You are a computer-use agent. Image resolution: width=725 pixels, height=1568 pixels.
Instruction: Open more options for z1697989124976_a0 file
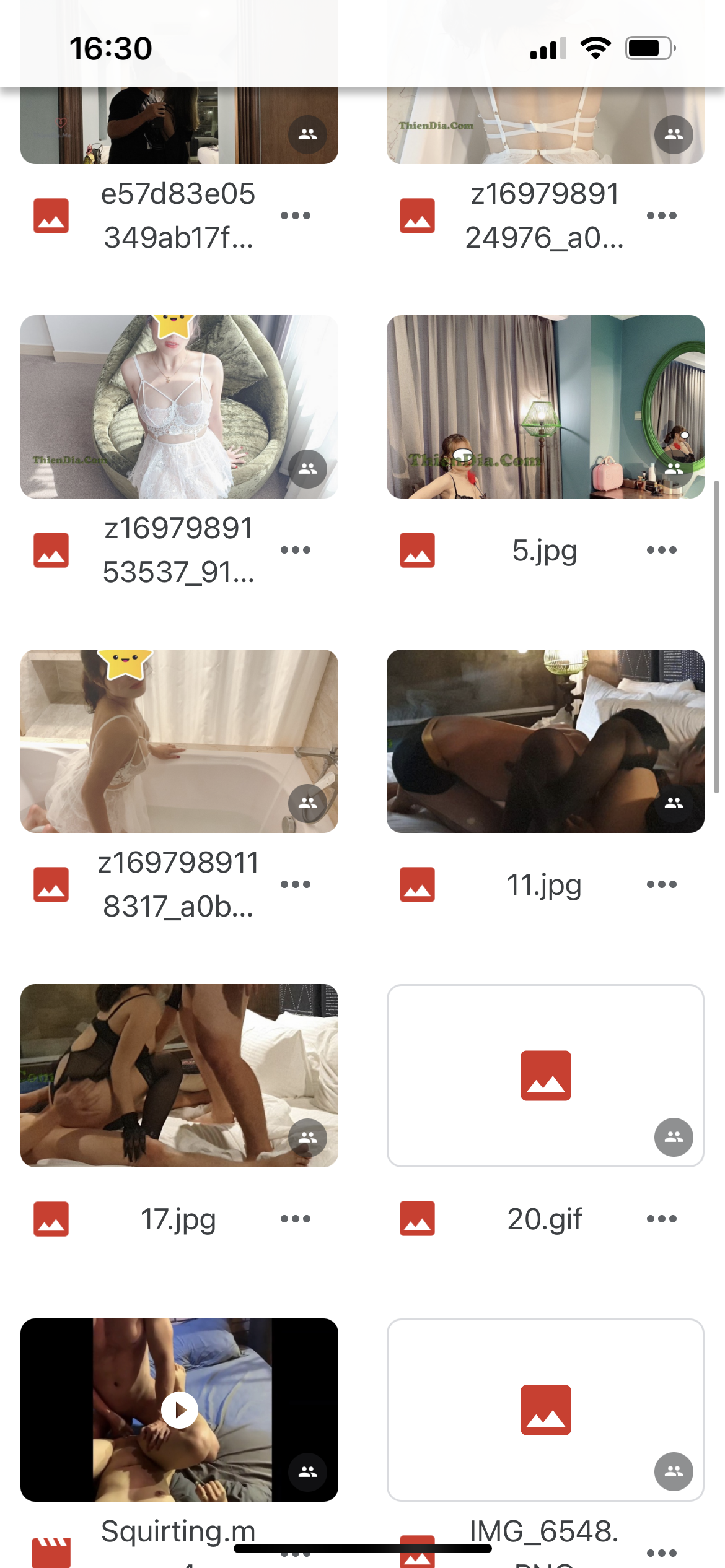[661, 216]
